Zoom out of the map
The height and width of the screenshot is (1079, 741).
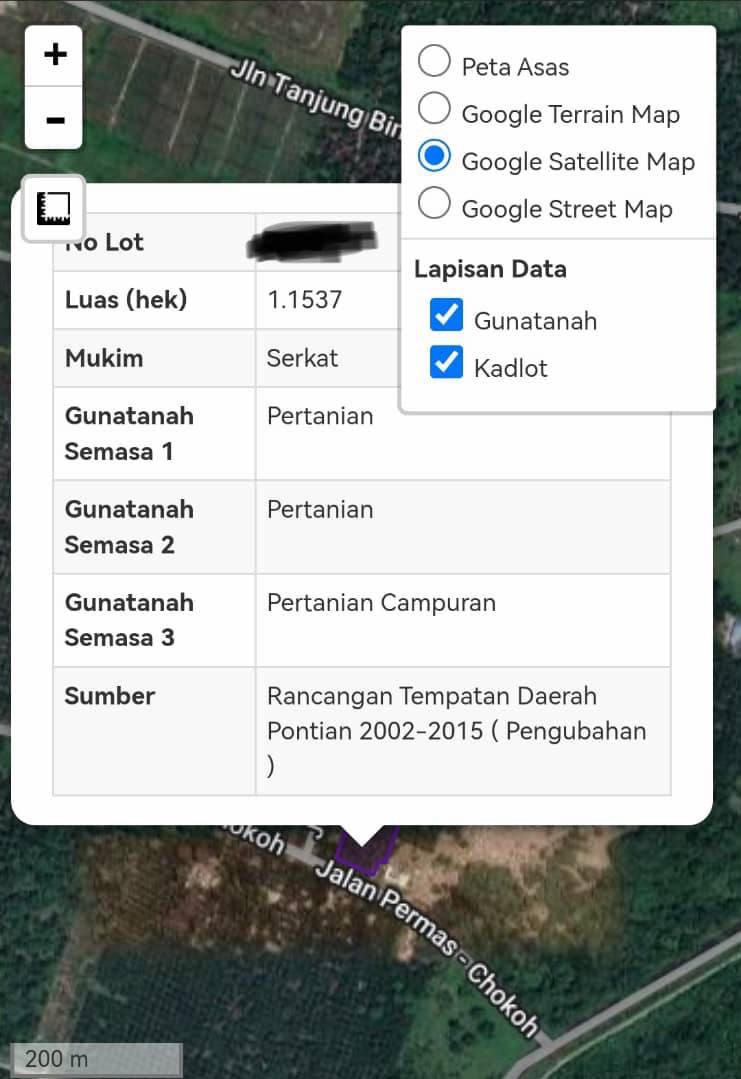(x=54, y=120)
